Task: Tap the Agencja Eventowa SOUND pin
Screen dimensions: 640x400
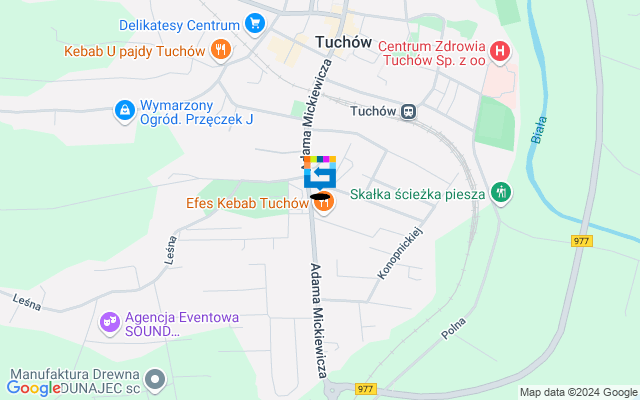Action: [x=110, y=323]
